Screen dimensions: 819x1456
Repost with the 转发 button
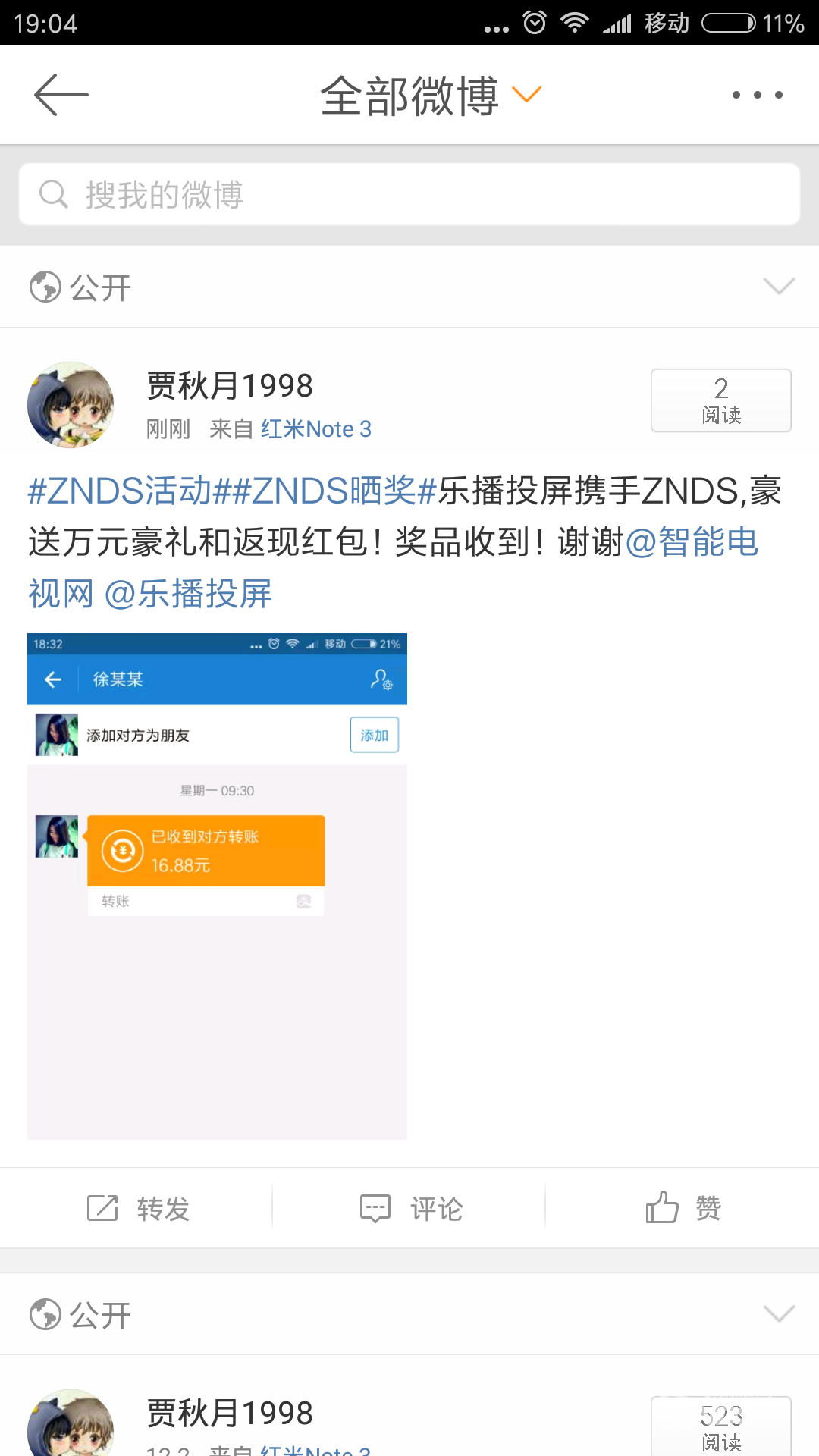(138, 1208)
